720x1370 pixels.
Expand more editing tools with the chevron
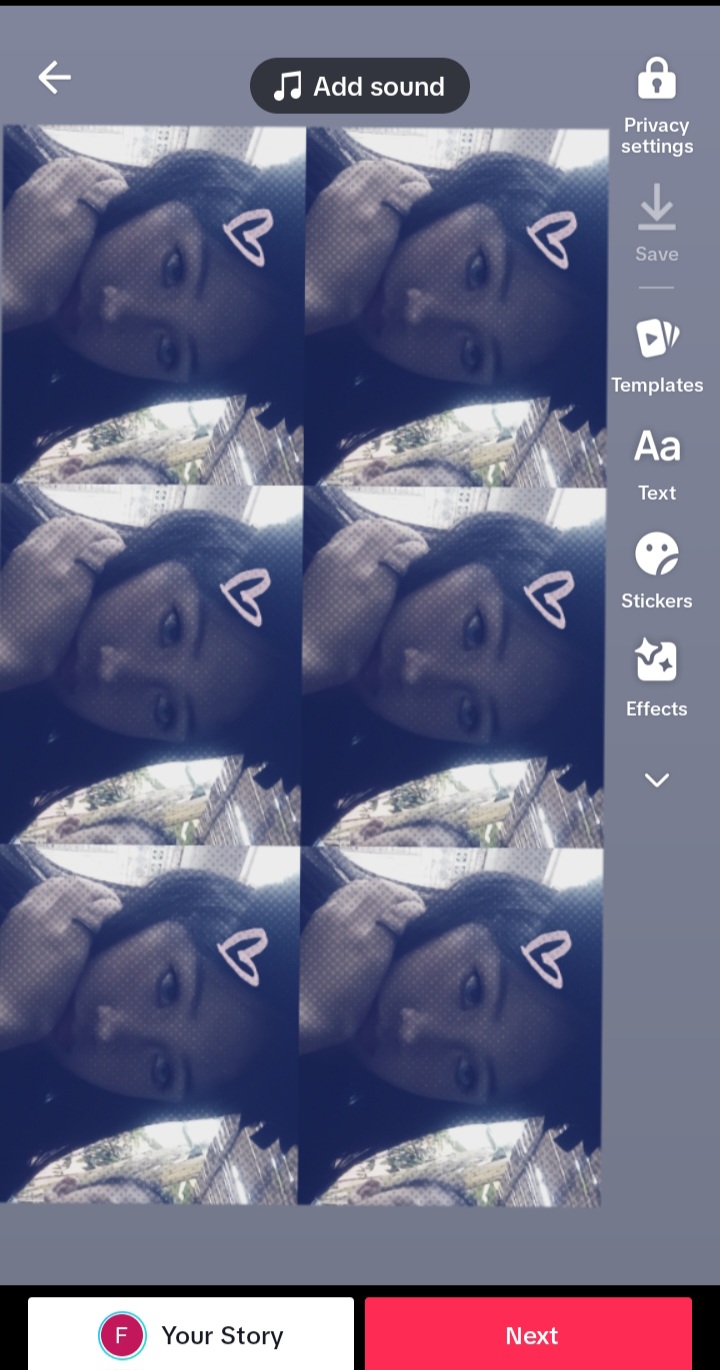(656, 780)
